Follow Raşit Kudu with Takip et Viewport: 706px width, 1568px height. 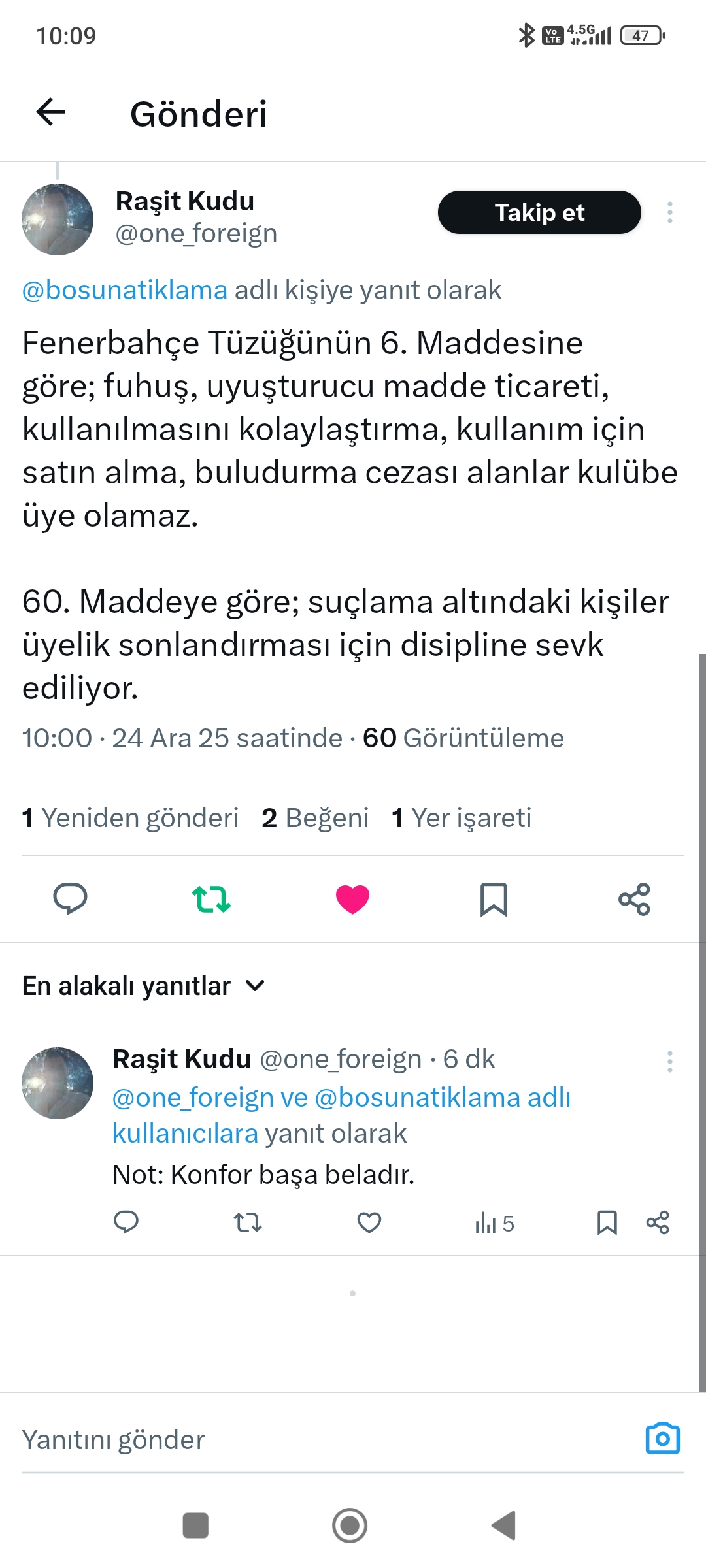(x=539, y=212)
